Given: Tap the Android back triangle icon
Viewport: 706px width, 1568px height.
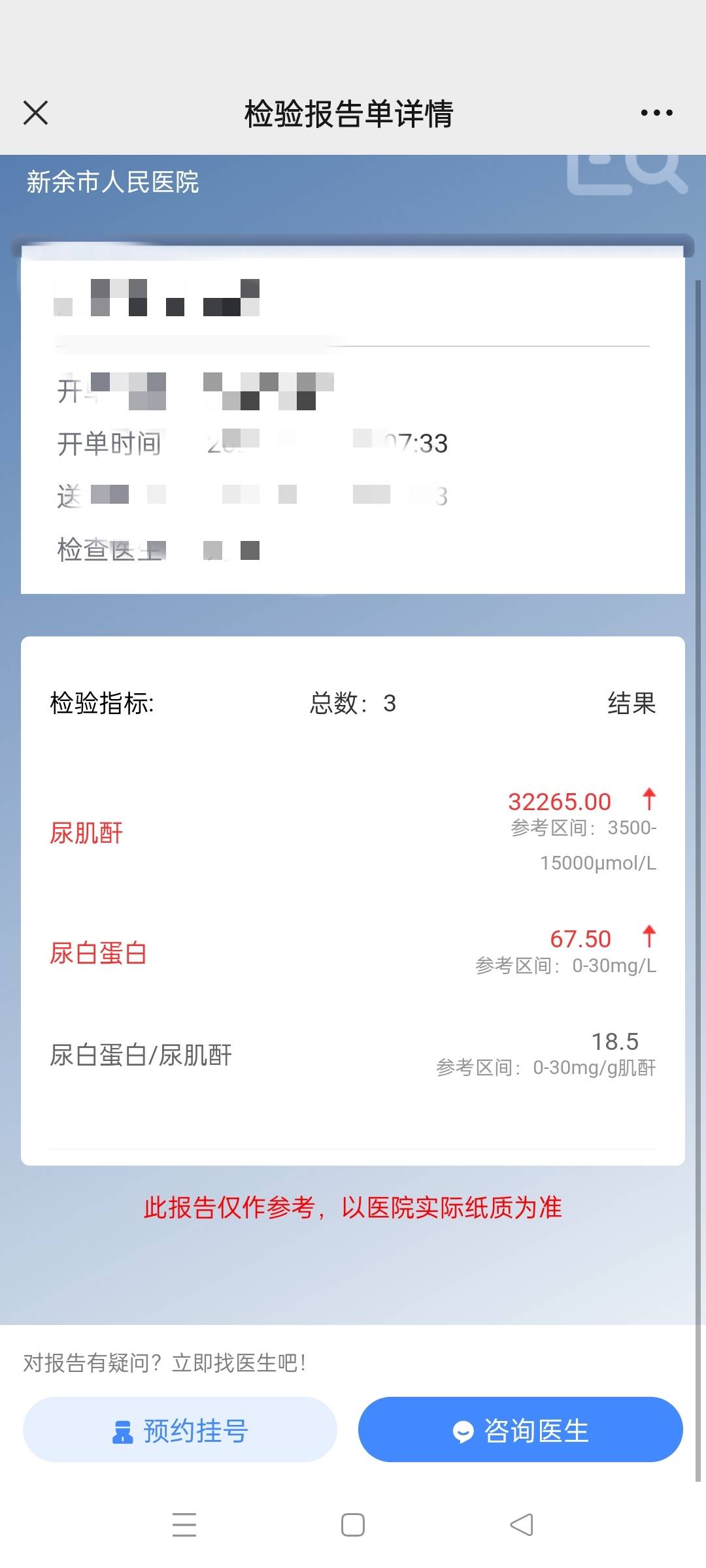Looking at the screenshot, I should (520, 1524).
